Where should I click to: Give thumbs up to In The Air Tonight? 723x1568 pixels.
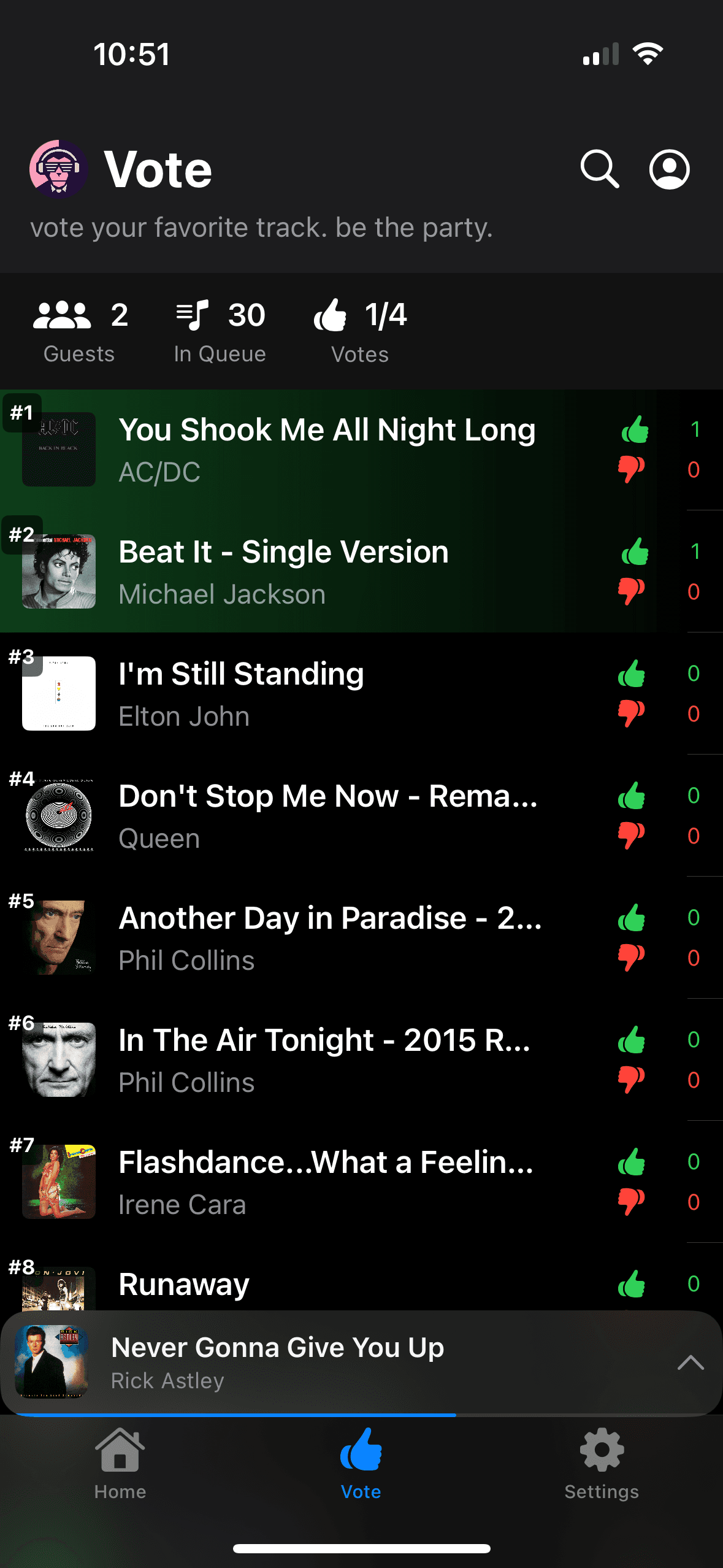coord(632,1040)
